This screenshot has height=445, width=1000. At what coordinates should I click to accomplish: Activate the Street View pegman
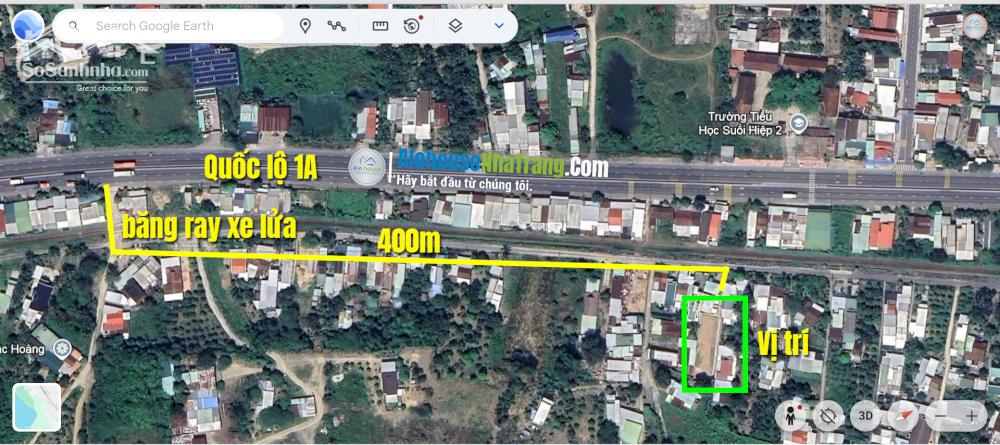(x=793, y=414)
